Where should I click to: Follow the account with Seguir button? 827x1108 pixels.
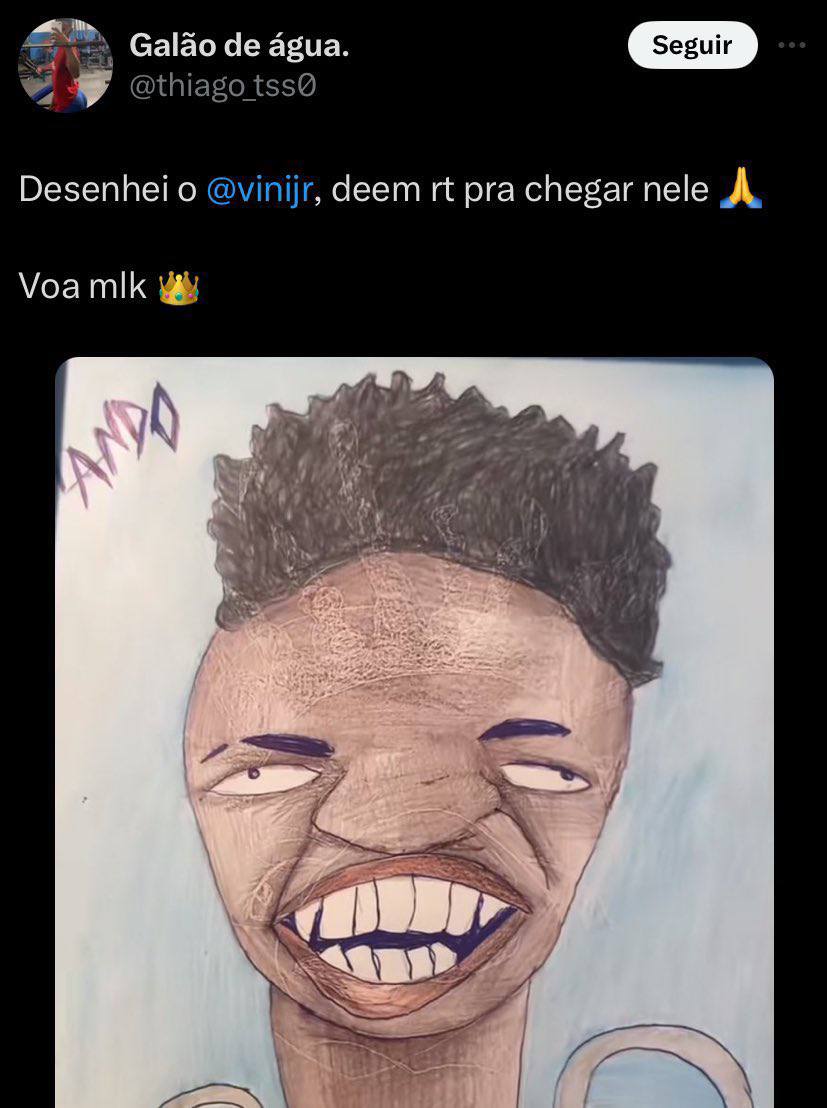[x=692, y=45]
